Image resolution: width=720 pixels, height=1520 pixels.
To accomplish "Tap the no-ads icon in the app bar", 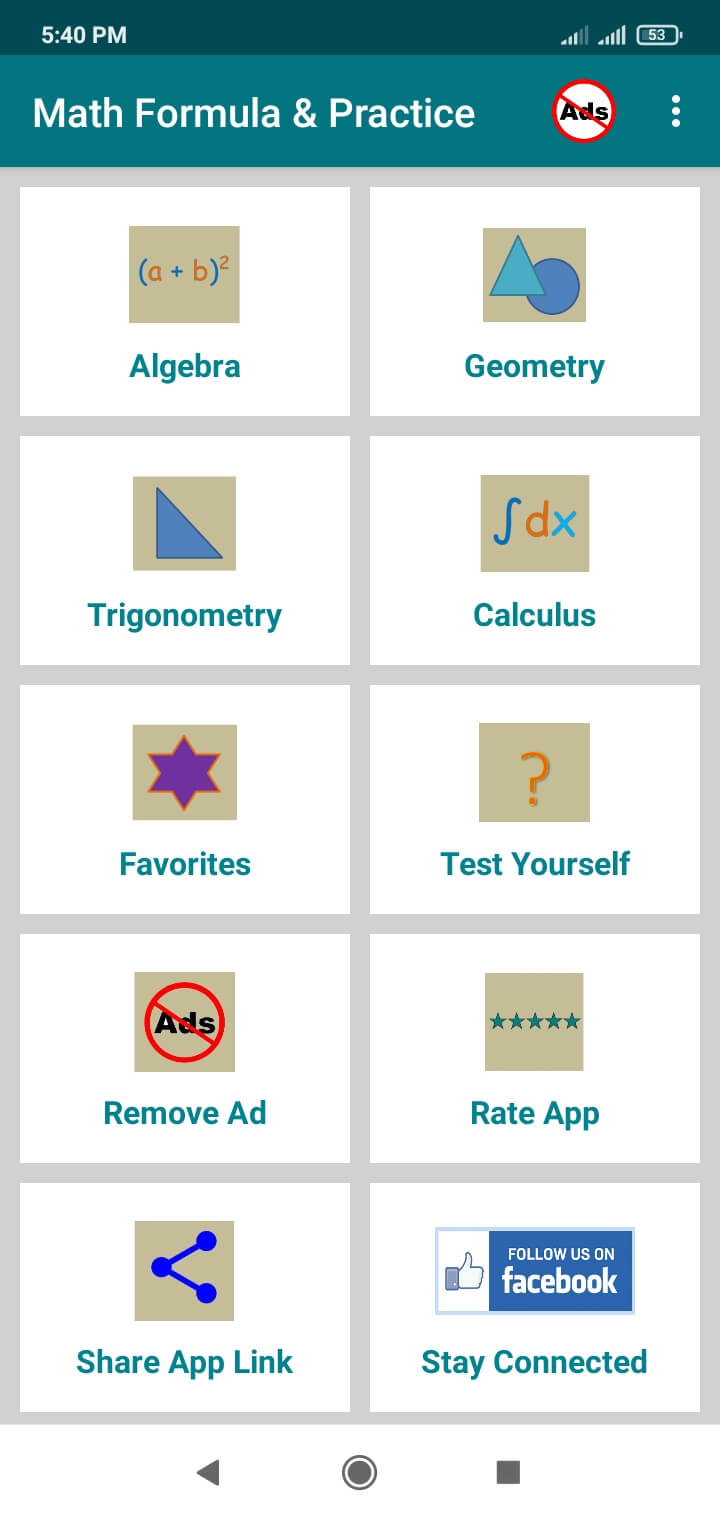I will click(x=584, y=111).
